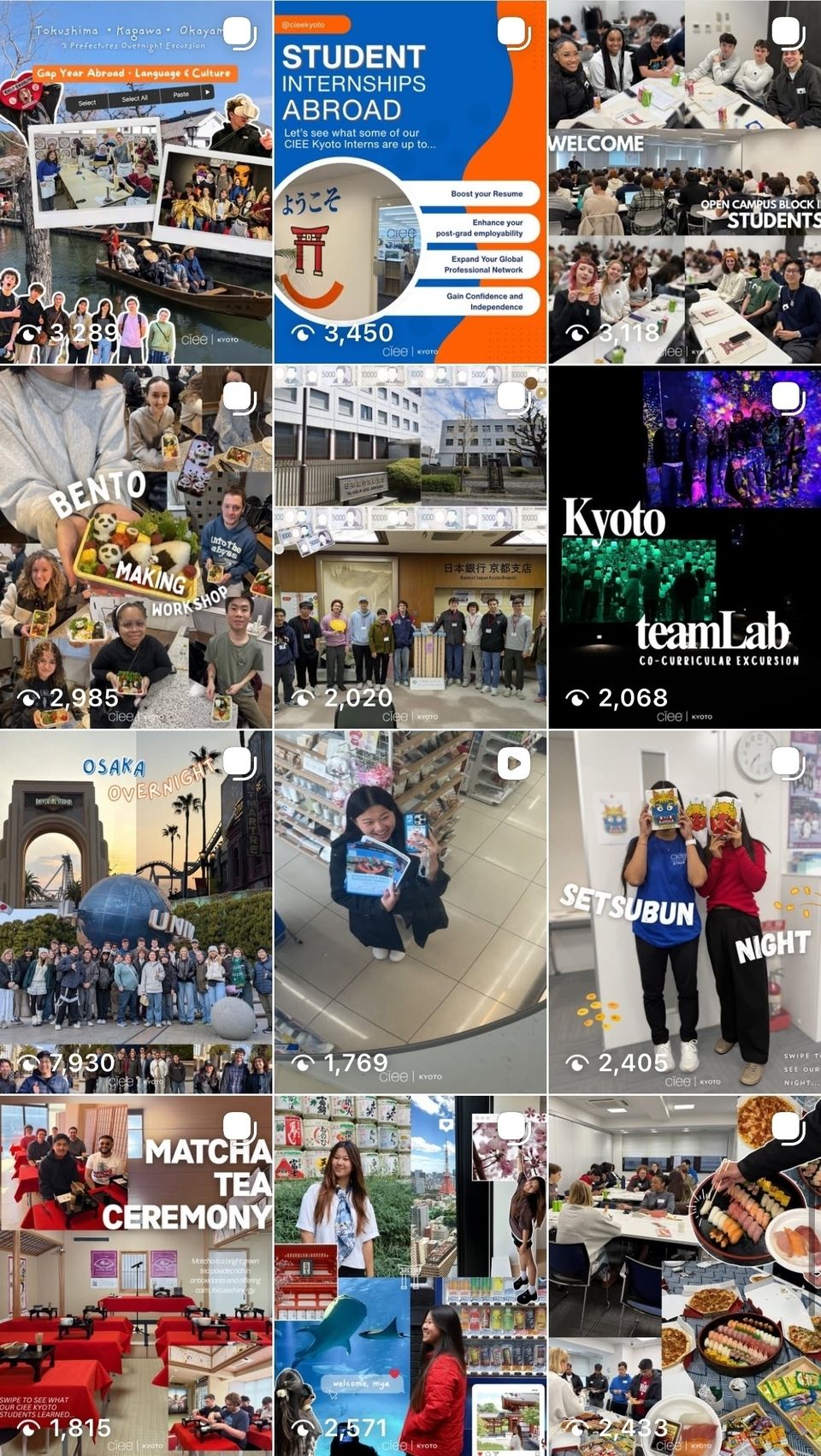Image resolution: width=821 pixels, height=1456 pixels.
Task: Open the Tokushima Kagawa Okayama excursion post
Action: (136, 181)
